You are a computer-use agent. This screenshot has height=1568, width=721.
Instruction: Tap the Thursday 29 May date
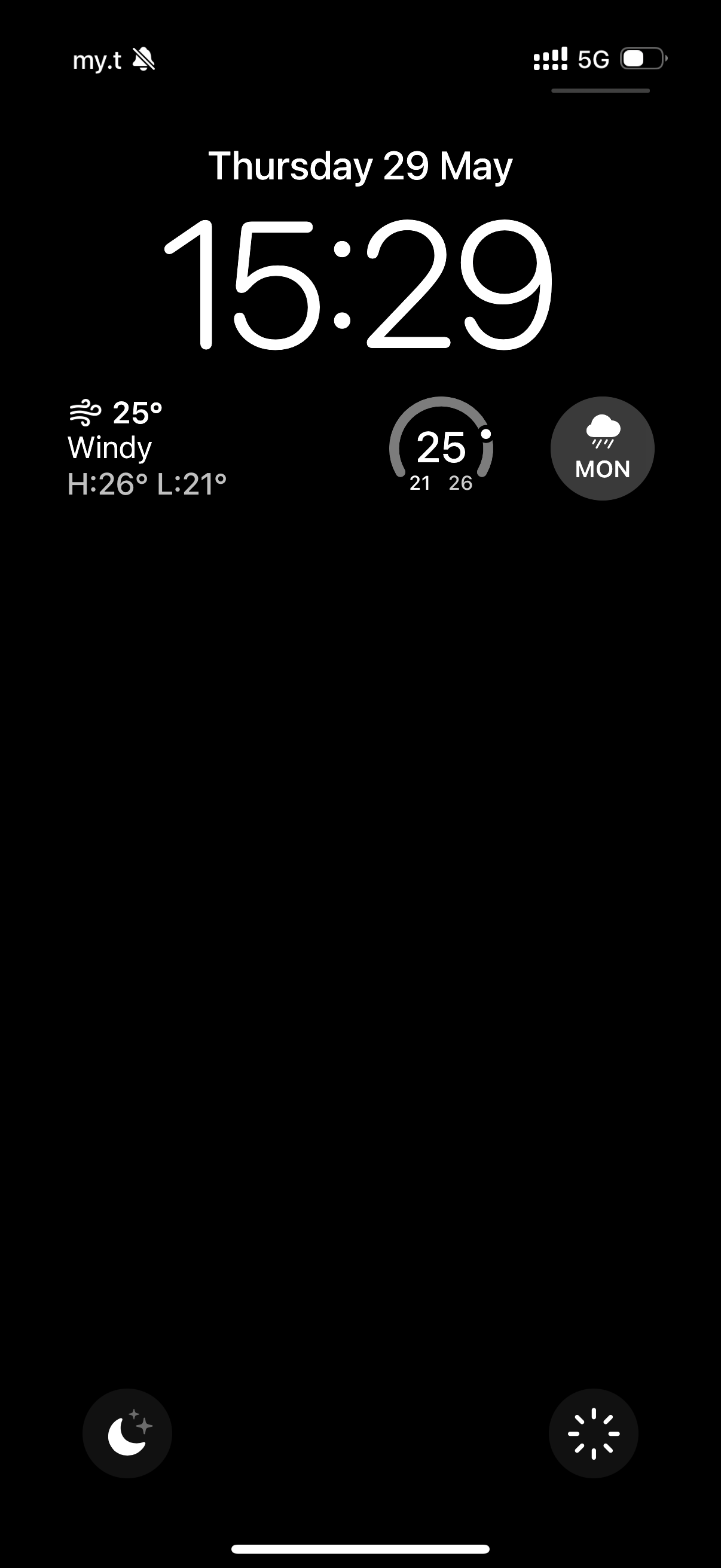[x=360, y=166]
